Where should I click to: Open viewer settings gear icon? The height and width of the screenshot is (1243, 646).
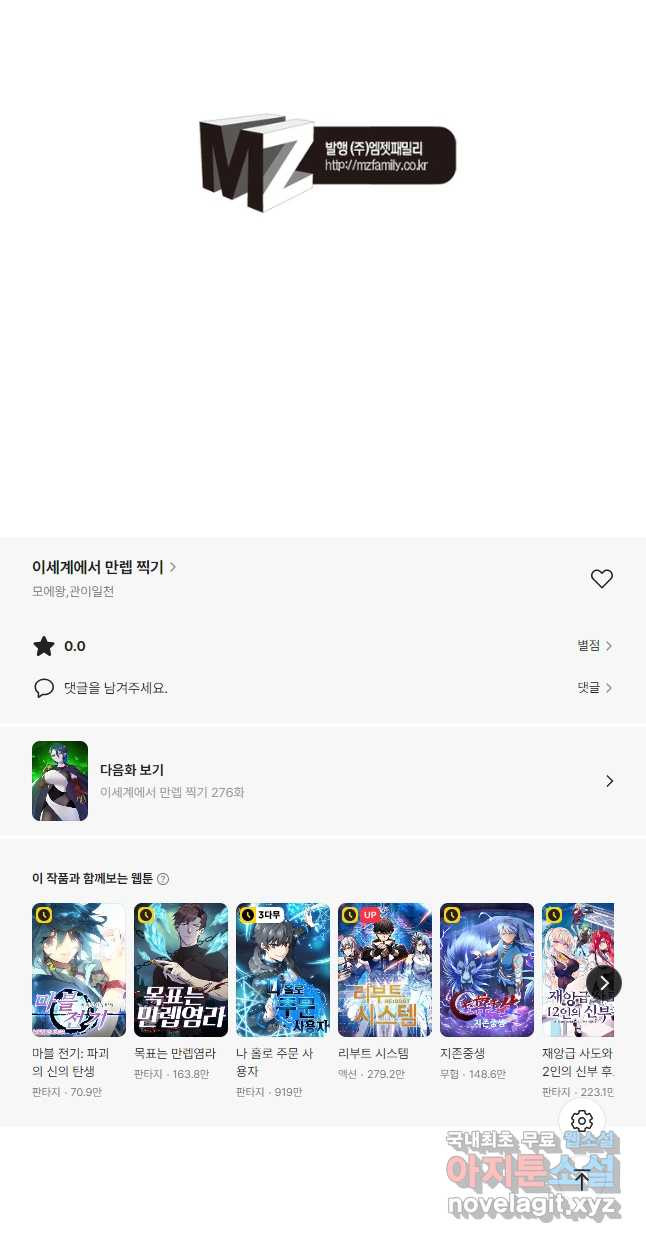tap(582, 1121)
